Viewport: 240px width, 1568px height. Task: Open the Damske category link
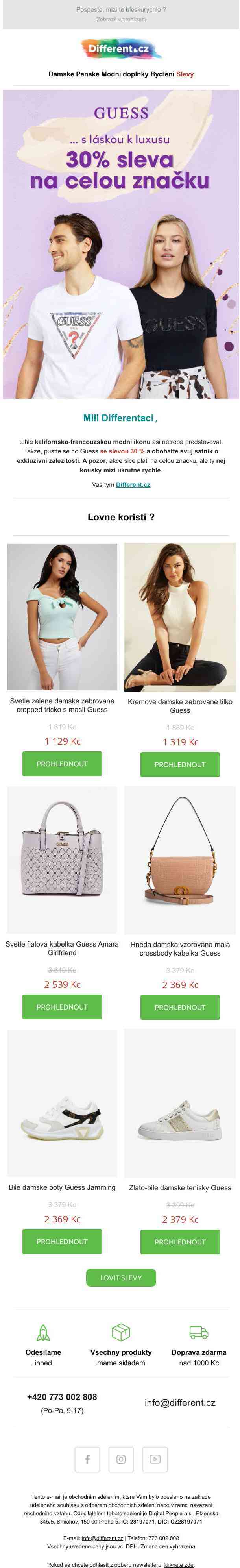pos(61,74)
